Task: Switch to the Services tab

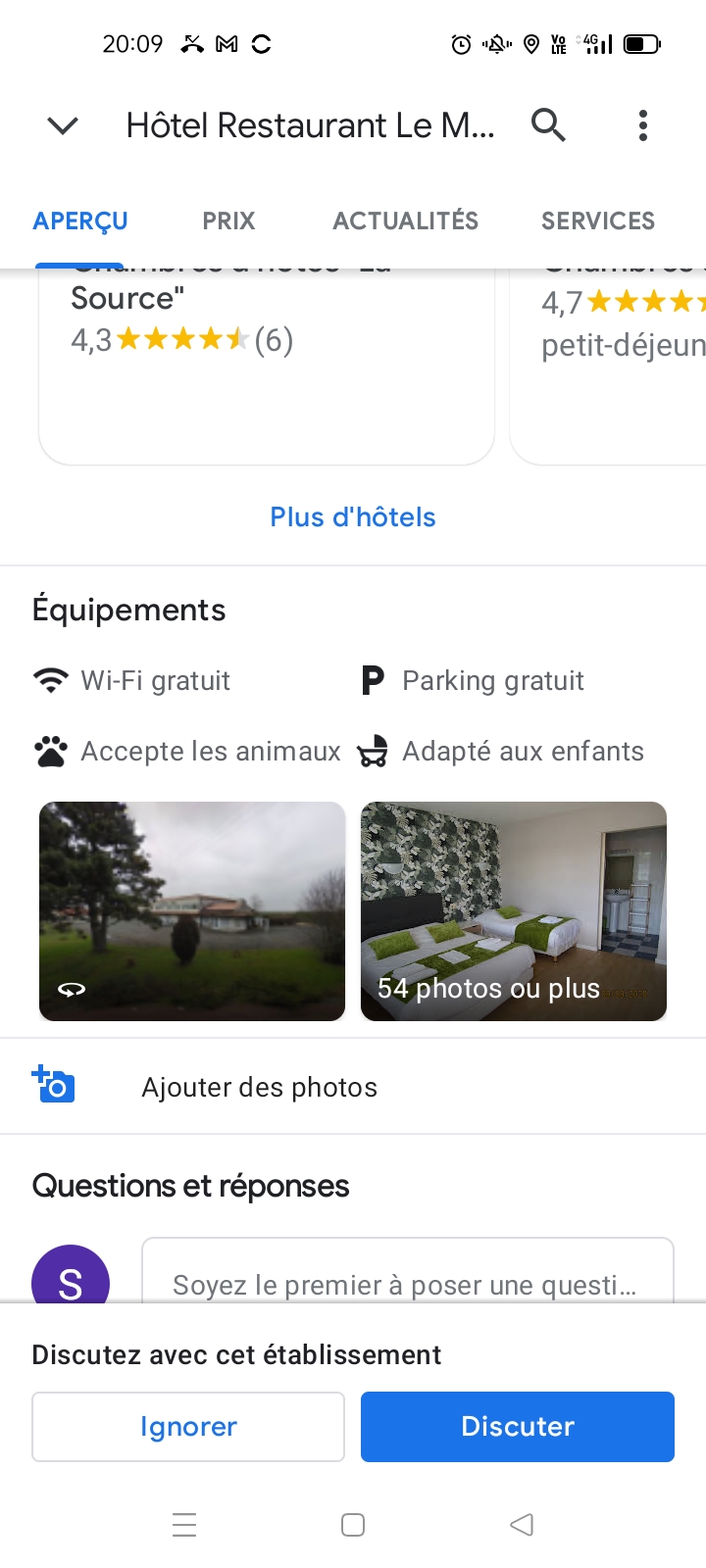Action: (x=598, y=221)
